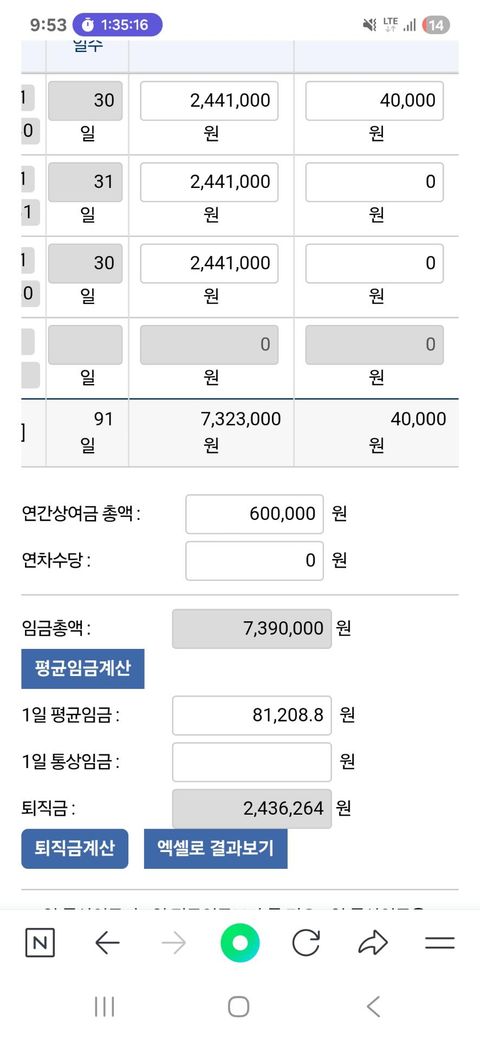Edit the 연차수당 amount field

click(x=255, y=561)
